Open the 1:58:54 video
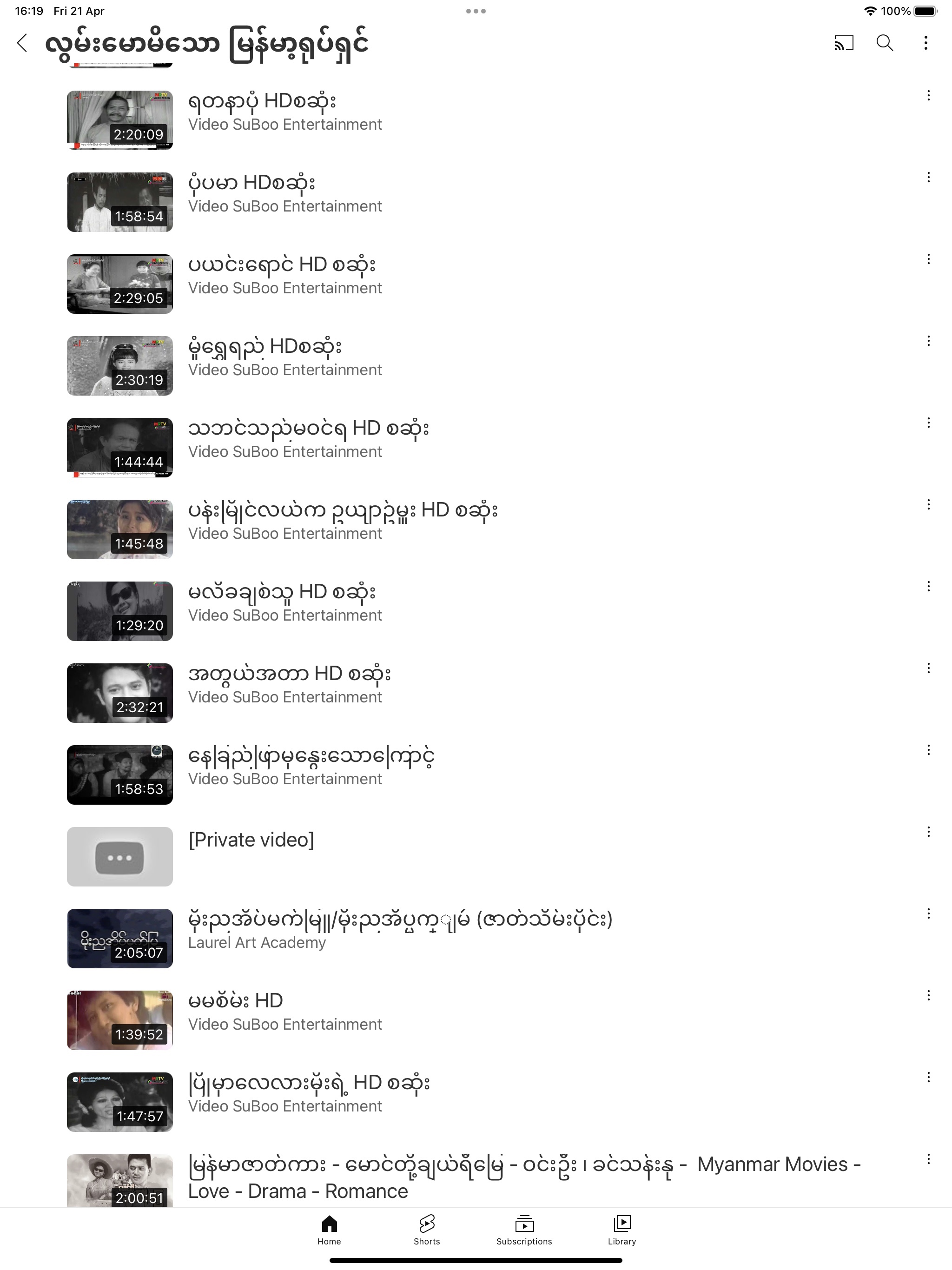This screenshot has width=952, height=1270. click(x=120, y=202)
